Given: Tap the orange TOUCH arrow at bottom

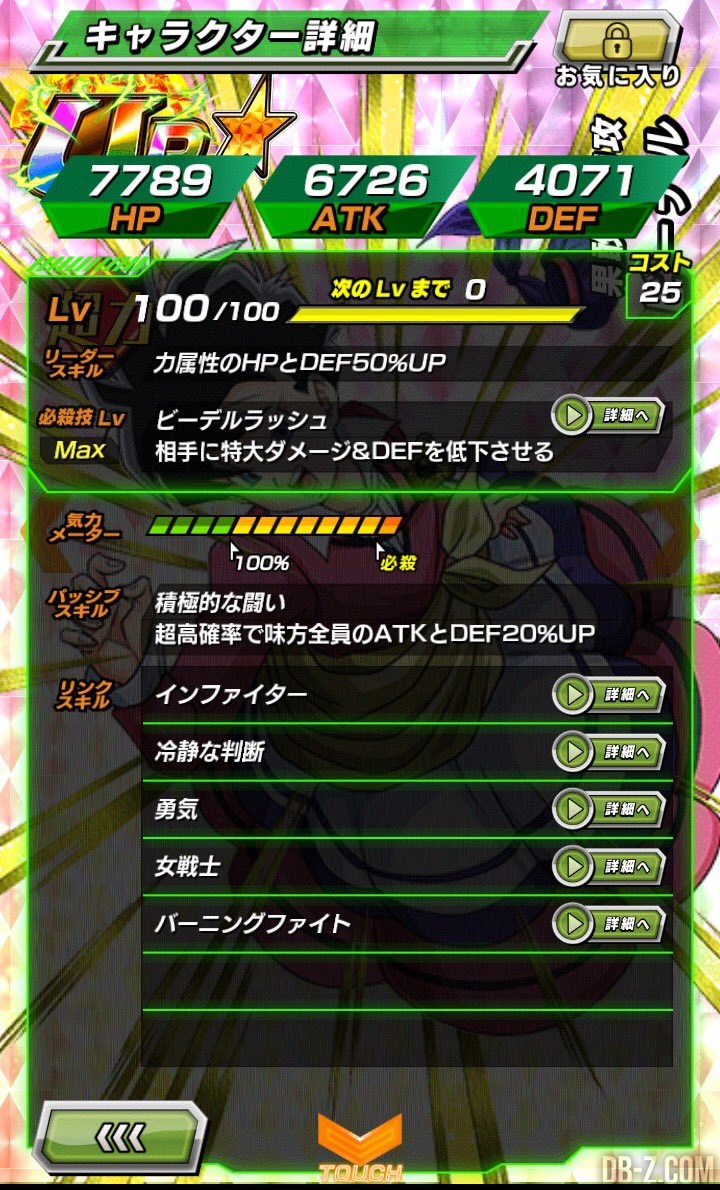Looking at the screenshot, I should point(360,1148).
